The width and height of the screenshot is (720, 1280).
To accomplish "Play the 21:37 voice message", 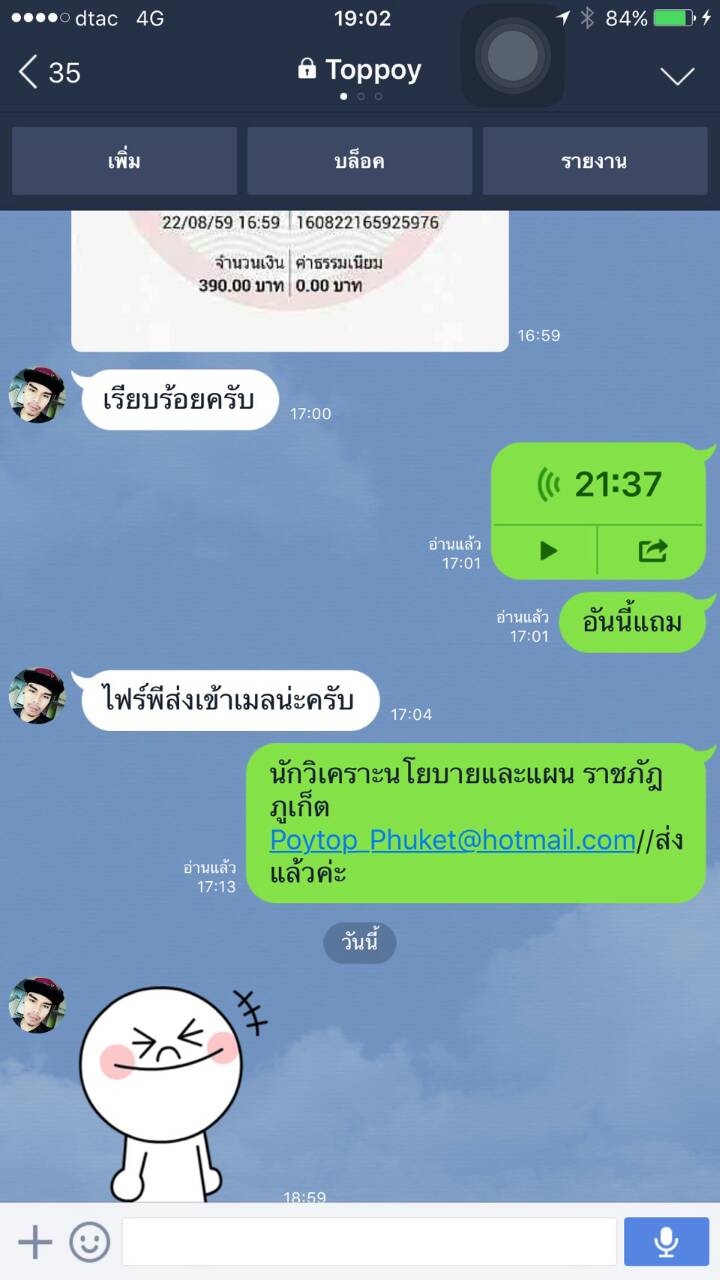I will [x=547, y=550].
